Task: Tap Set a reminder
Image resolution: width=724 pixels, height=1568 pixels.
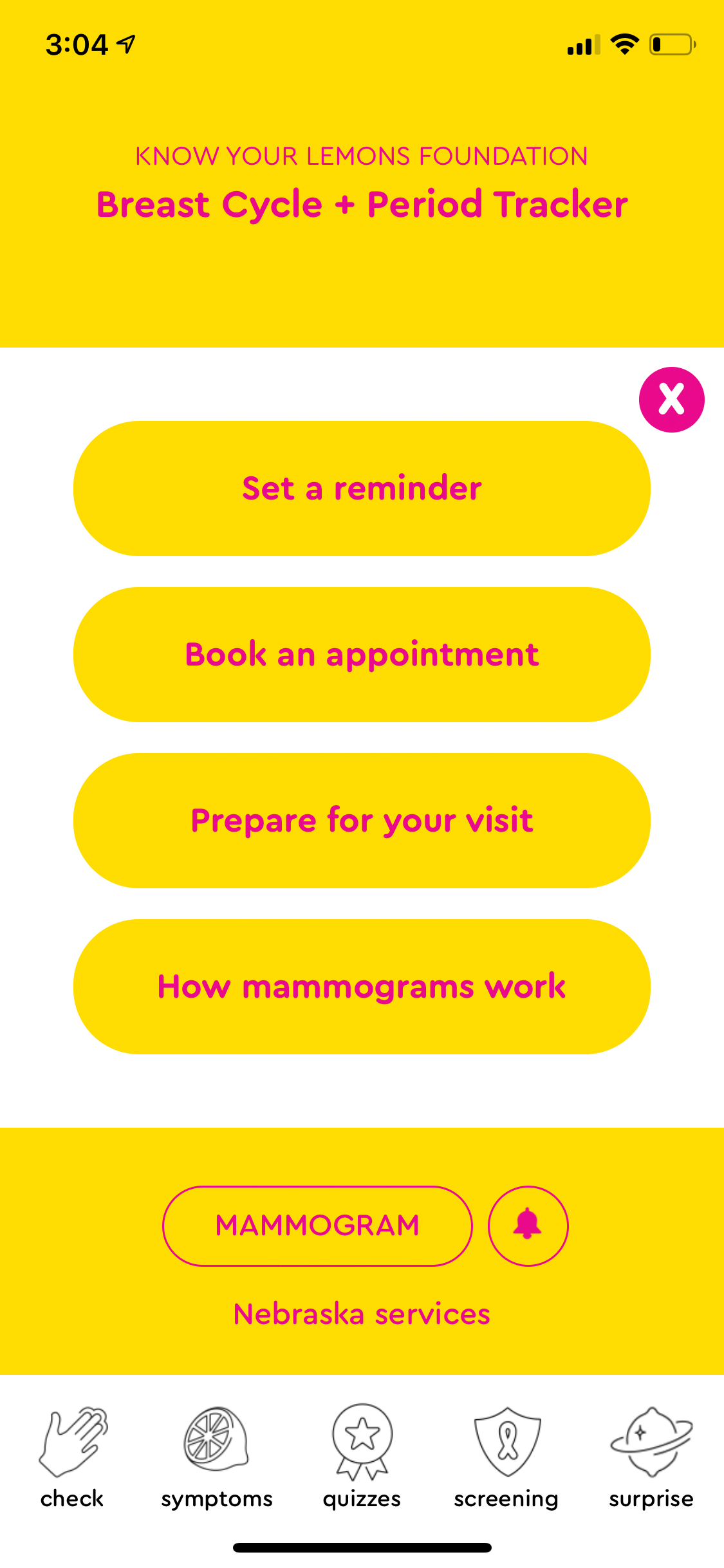Action: (362, 489)
